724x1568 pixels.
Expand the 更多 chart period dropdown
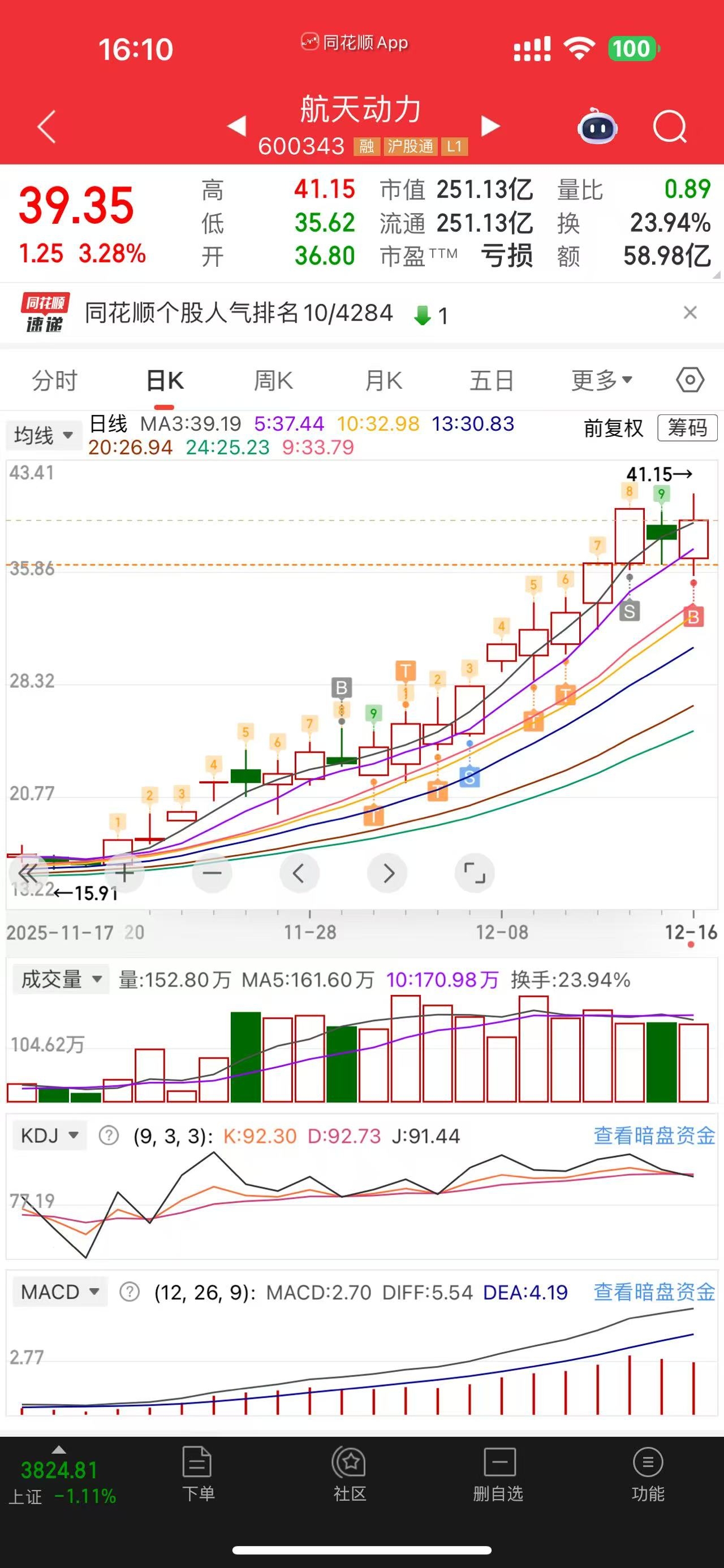pos(601,381)
